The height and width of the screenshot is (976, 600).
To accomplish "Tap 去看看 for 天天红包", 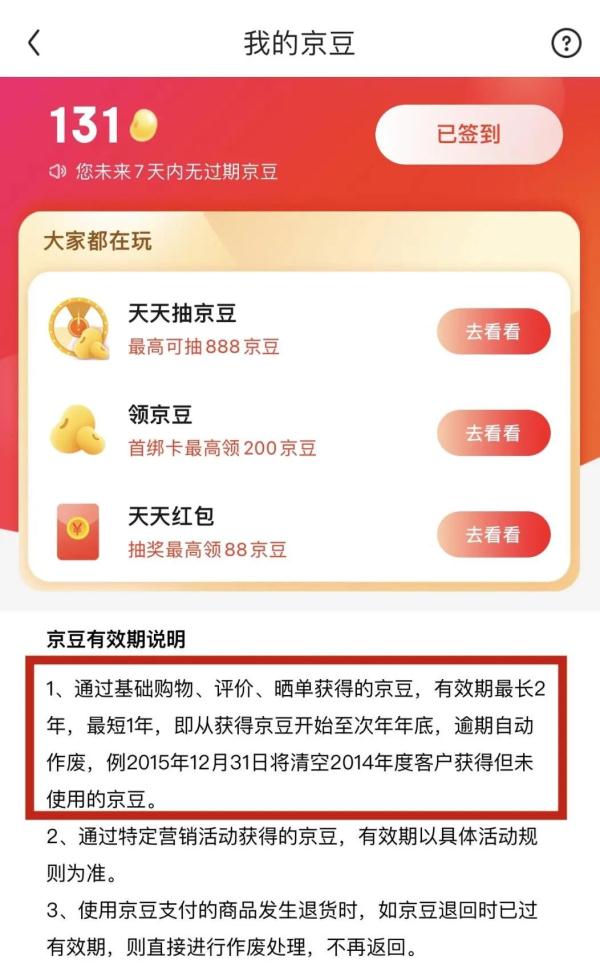I will pyautogui.click(x=493, y=534).
